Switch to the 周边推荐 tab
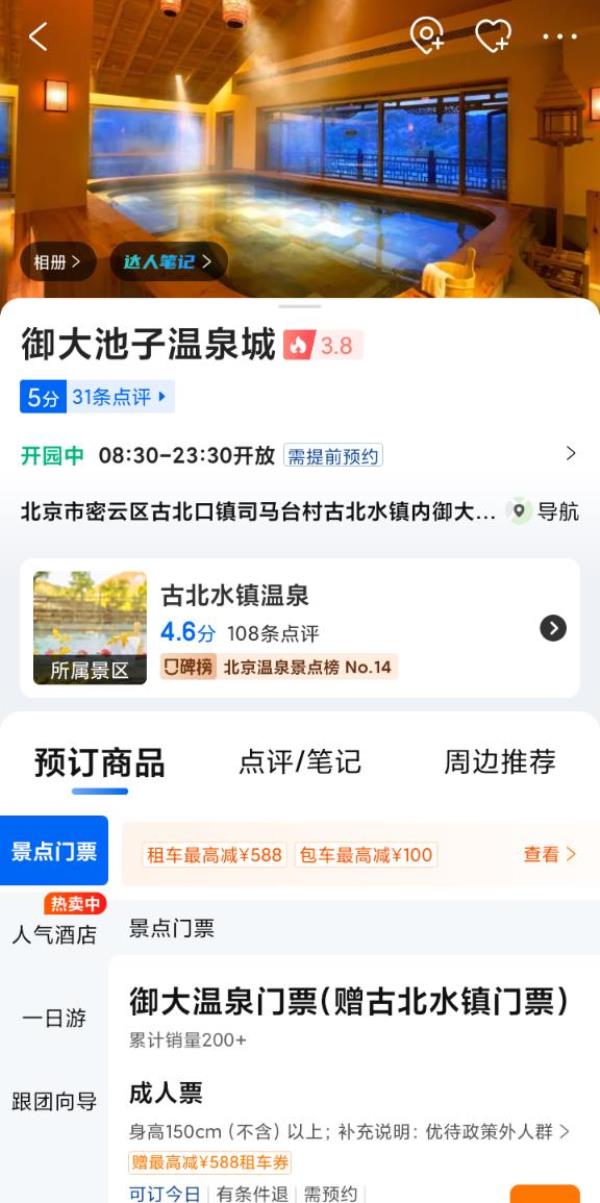Image resolution: width=600 pixels, height=1203 pixels. [x=500, y=762]
